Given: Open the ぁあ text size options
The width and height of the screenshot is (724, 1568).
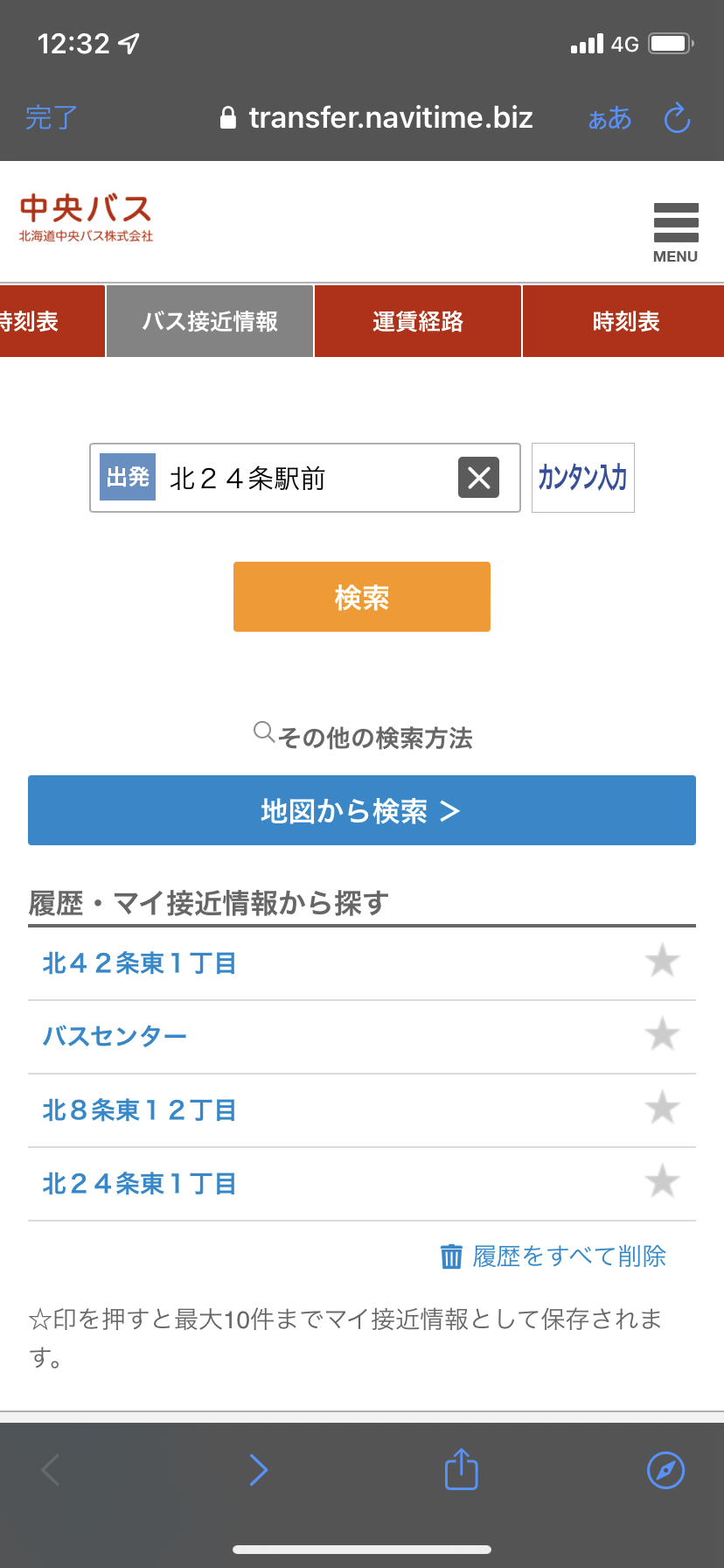Looking at the screenshot, I should point(609,118).
